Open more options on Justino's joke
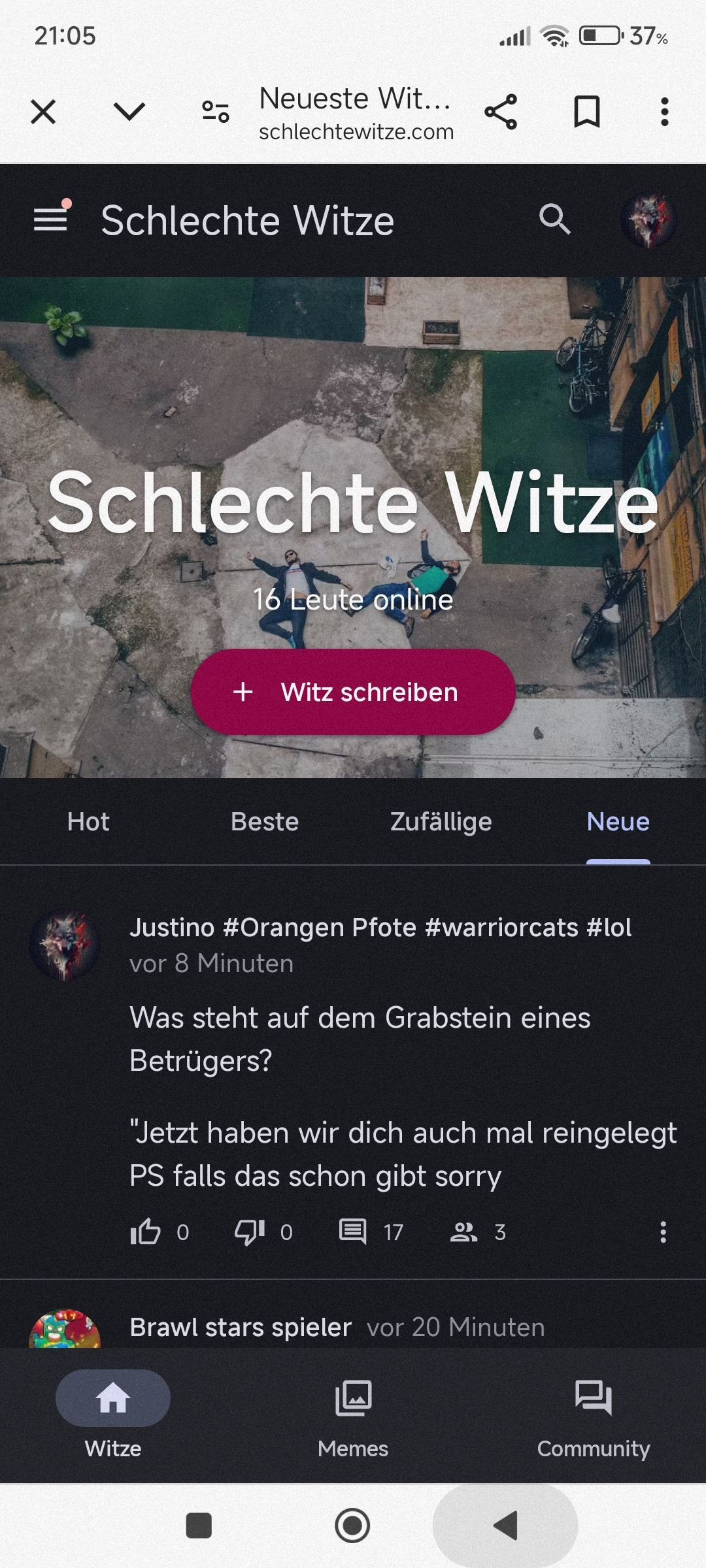The image size is (706, 1568). point(663,1232)
